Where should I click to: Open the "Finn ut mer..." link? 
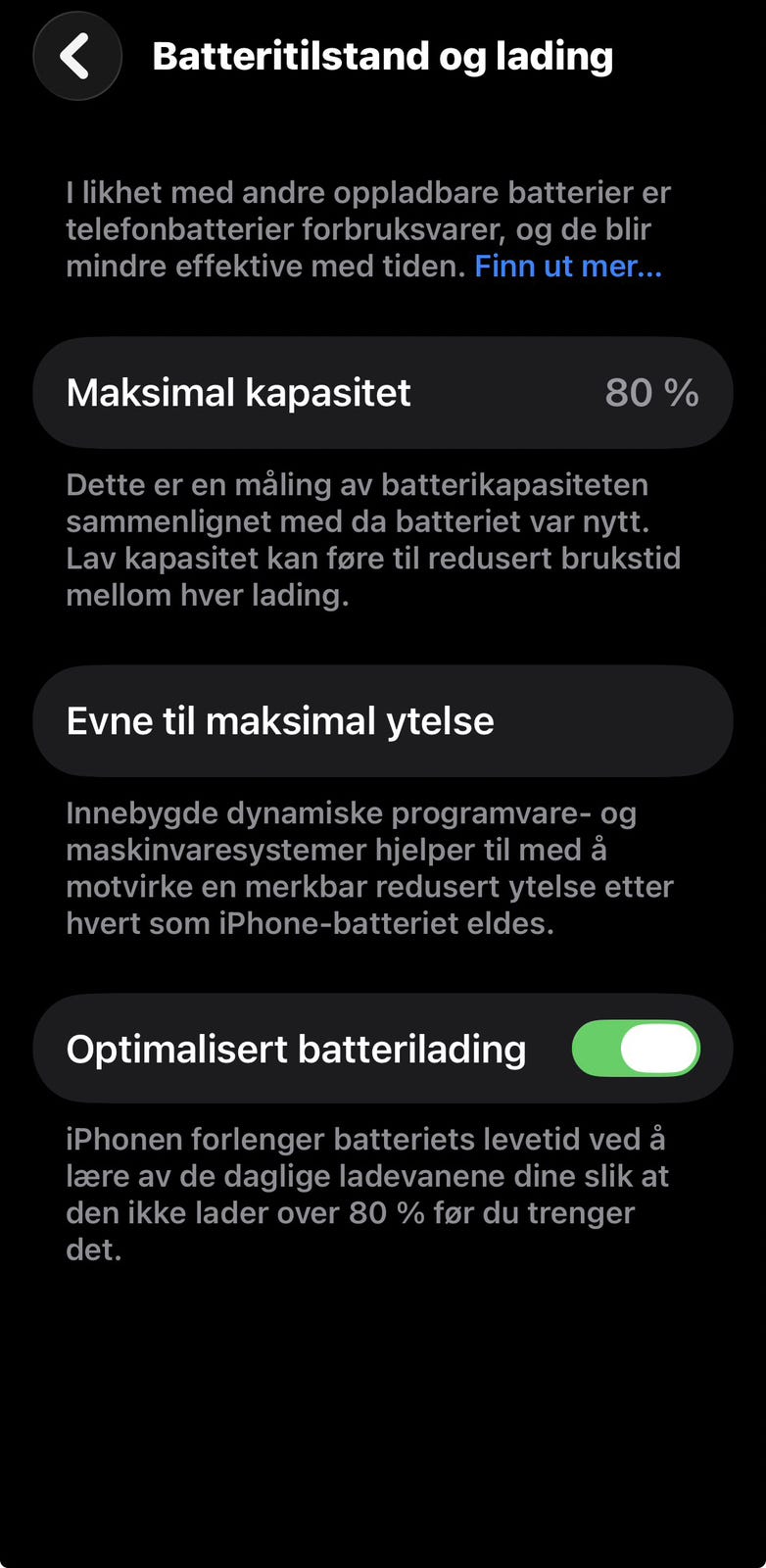[x=568, y=266]
